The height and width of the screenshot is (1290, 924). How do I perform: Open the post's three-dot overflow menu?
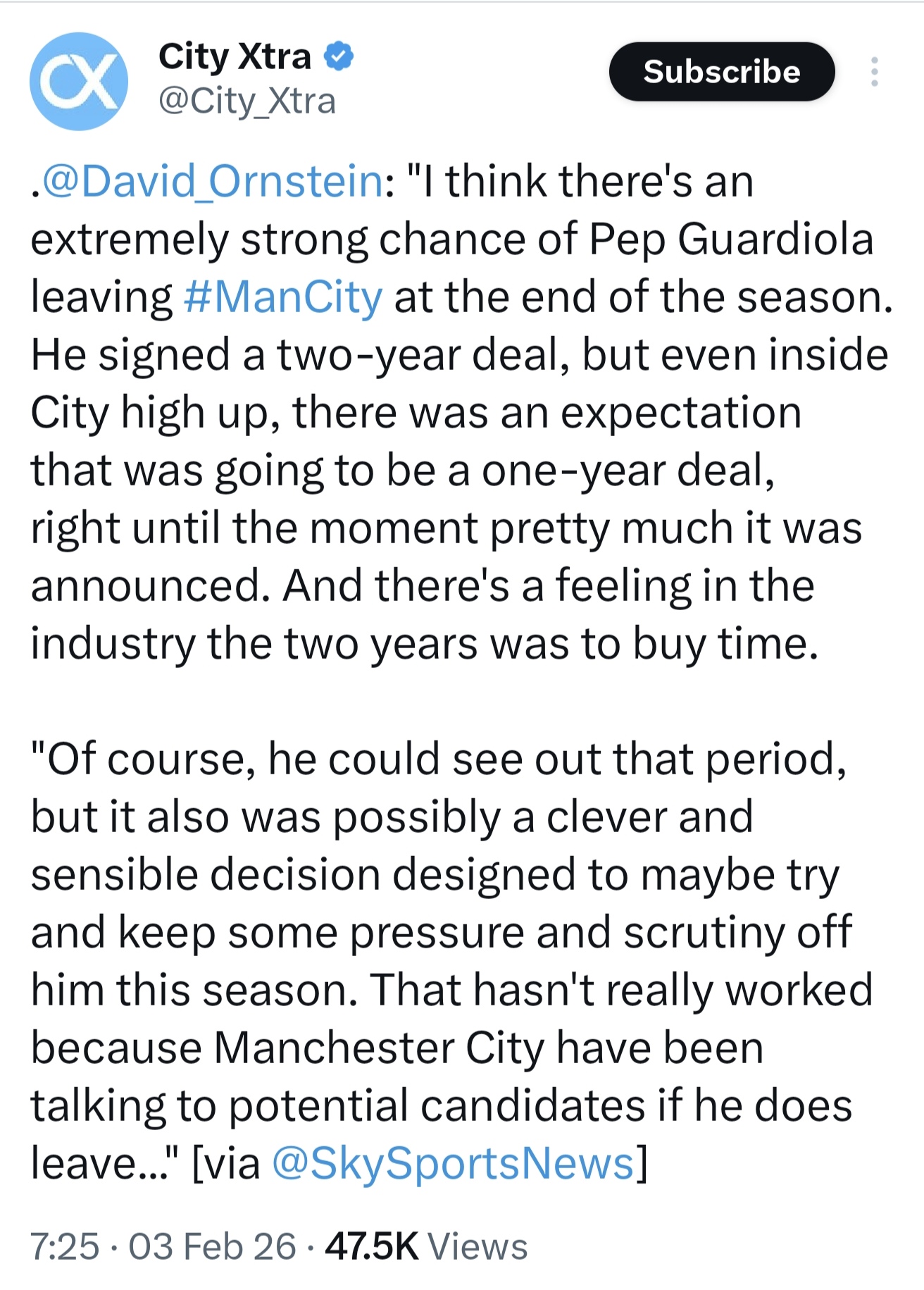tap(874, 72)
